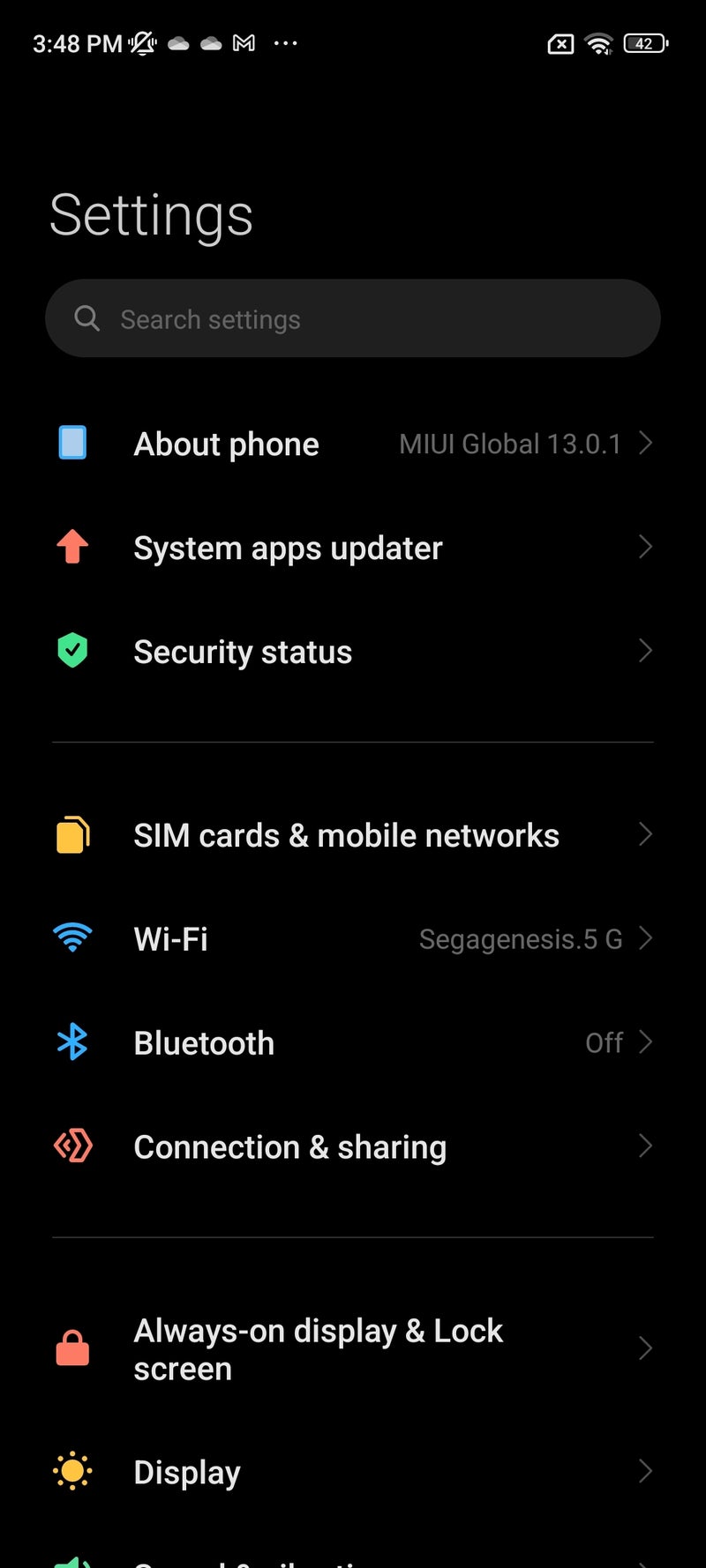Tap the Search settings field

coord(353,318)
